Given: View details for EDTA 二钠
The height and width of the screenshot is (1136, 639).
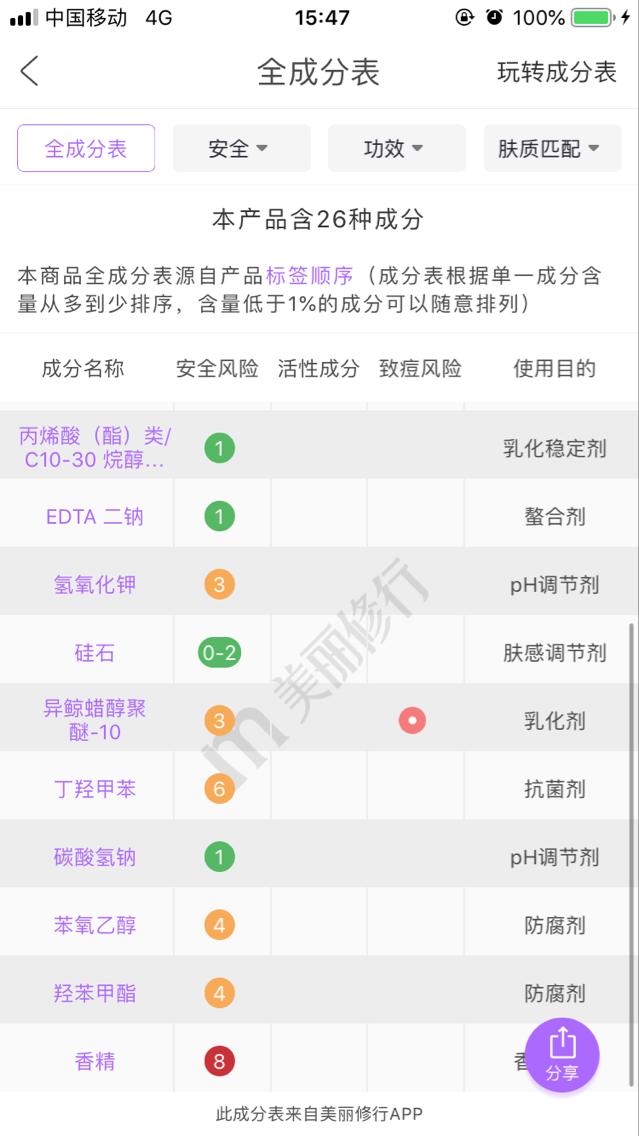Looking at the screenshot, I should click(94, 516).
